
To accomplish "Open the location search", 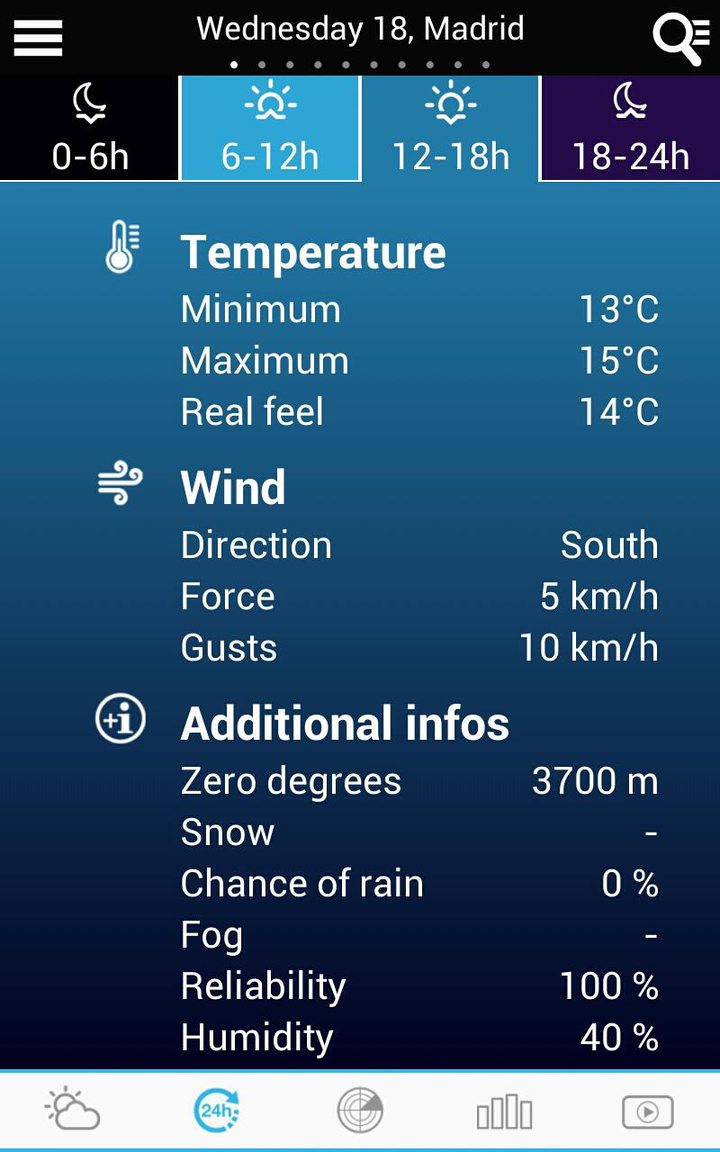I will pyautogui.click(x=681, y=38).
